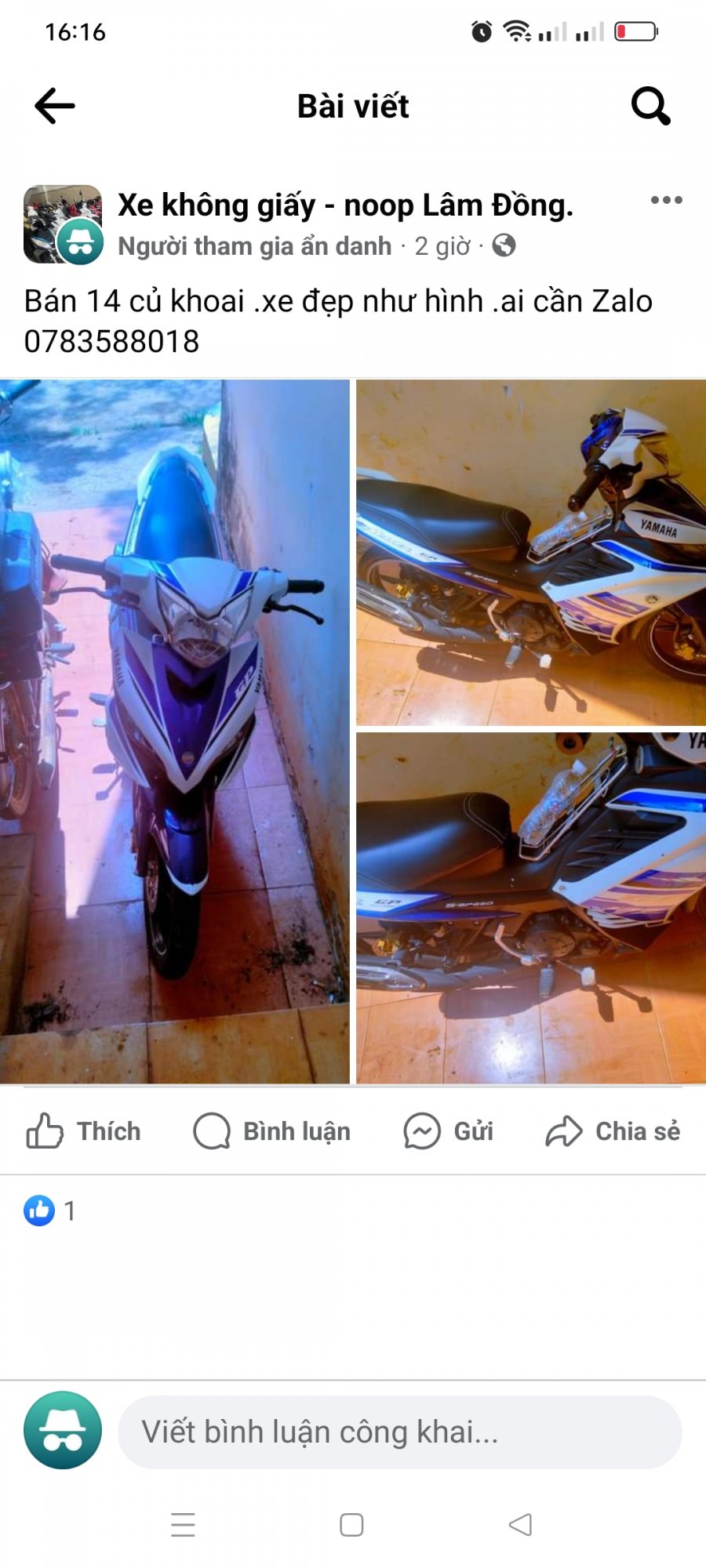Open the bottom-right seat close-up photo
The height and width of the screenshot is (1568, 706).
[x=531, y=908]
